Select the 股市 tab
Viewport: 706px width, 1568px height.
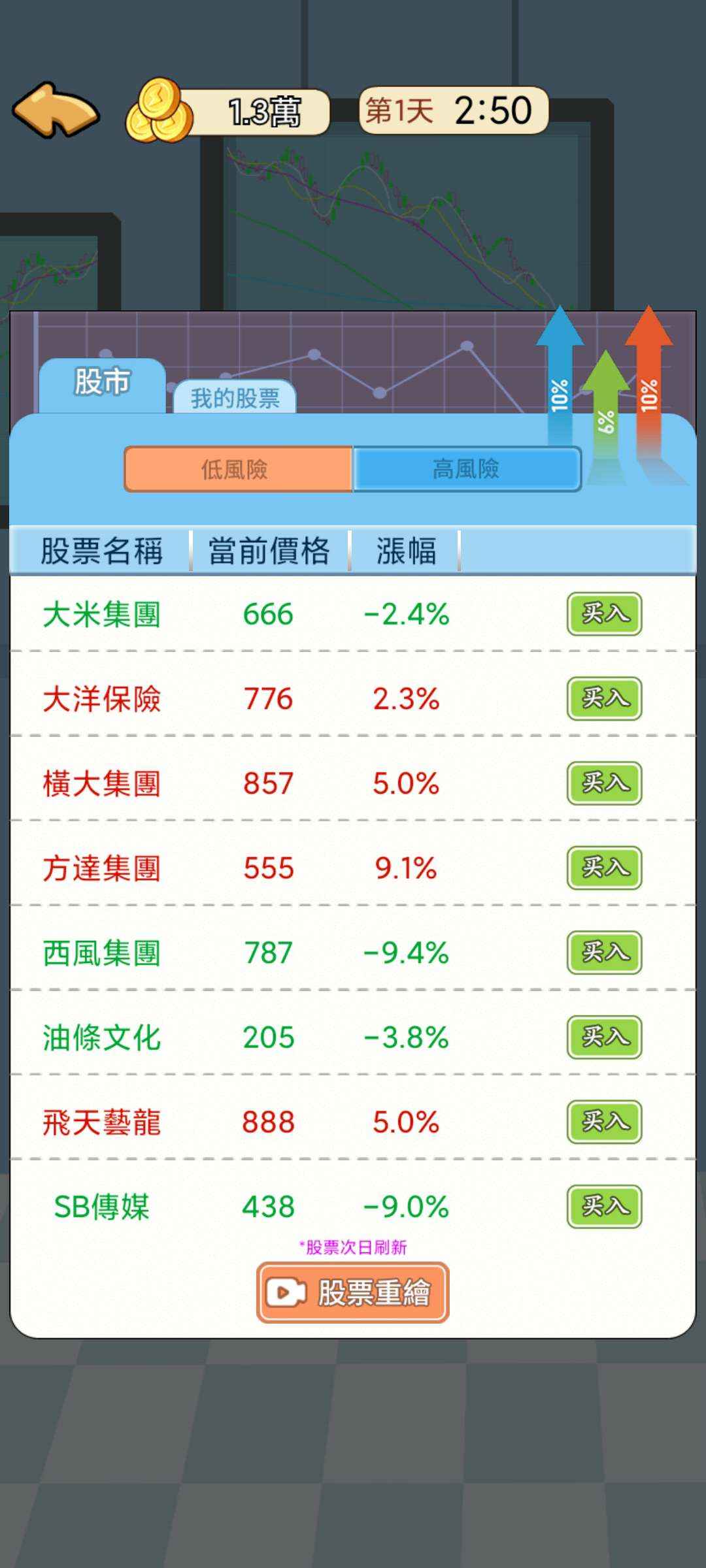coord(102,385)
